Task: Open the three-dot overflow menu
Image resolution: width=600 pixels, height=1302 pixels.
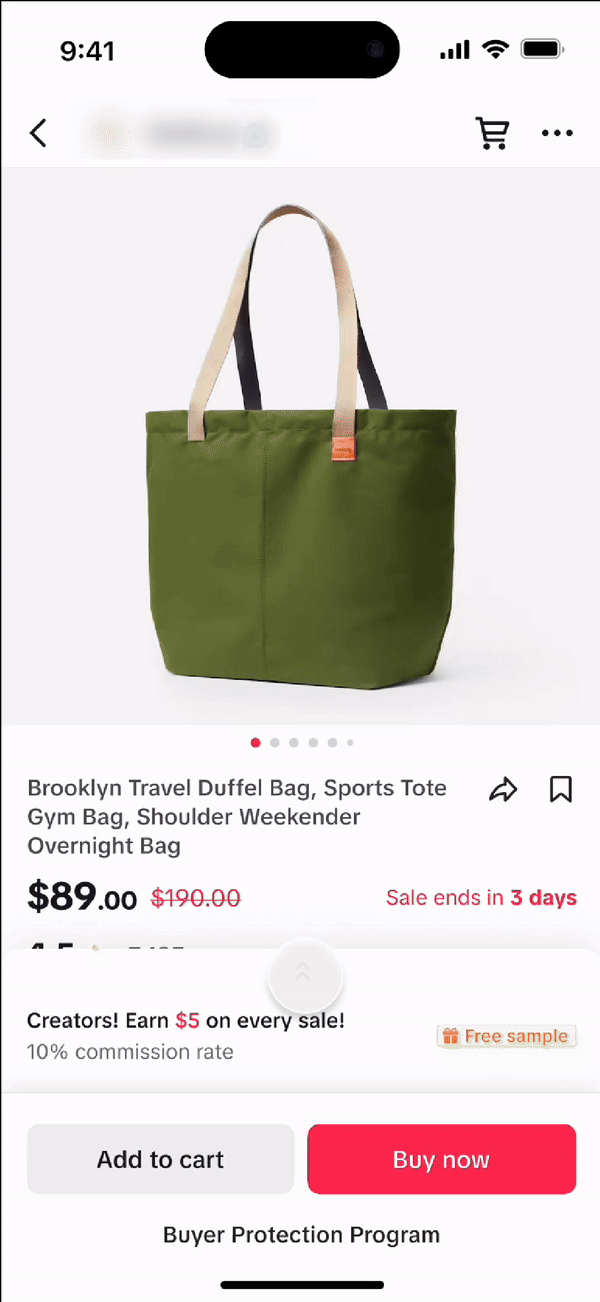Action: click(557, 133)
